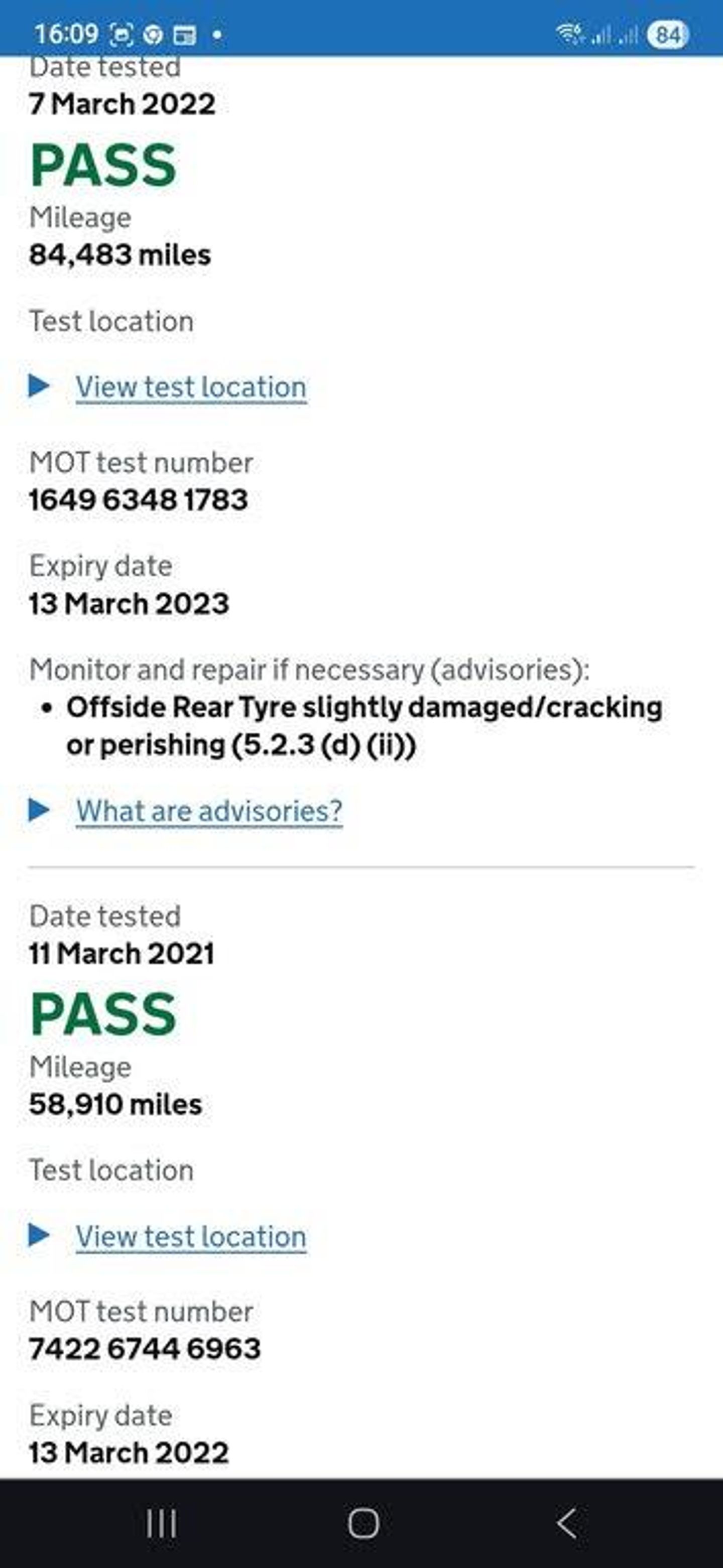
Task: Open the recent apps view
Action: pyautogui.click(x=161, y=1523)
